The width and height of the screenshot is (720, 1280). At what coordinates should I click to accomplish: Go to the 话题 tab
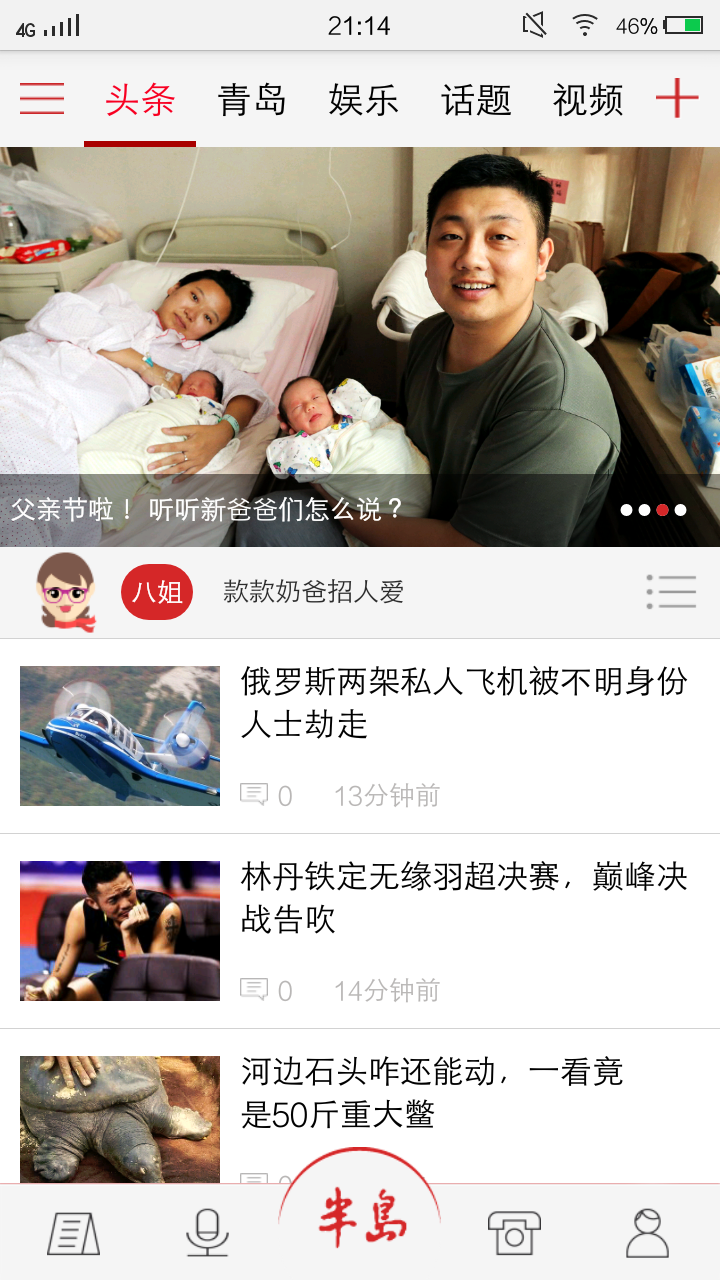476,101
